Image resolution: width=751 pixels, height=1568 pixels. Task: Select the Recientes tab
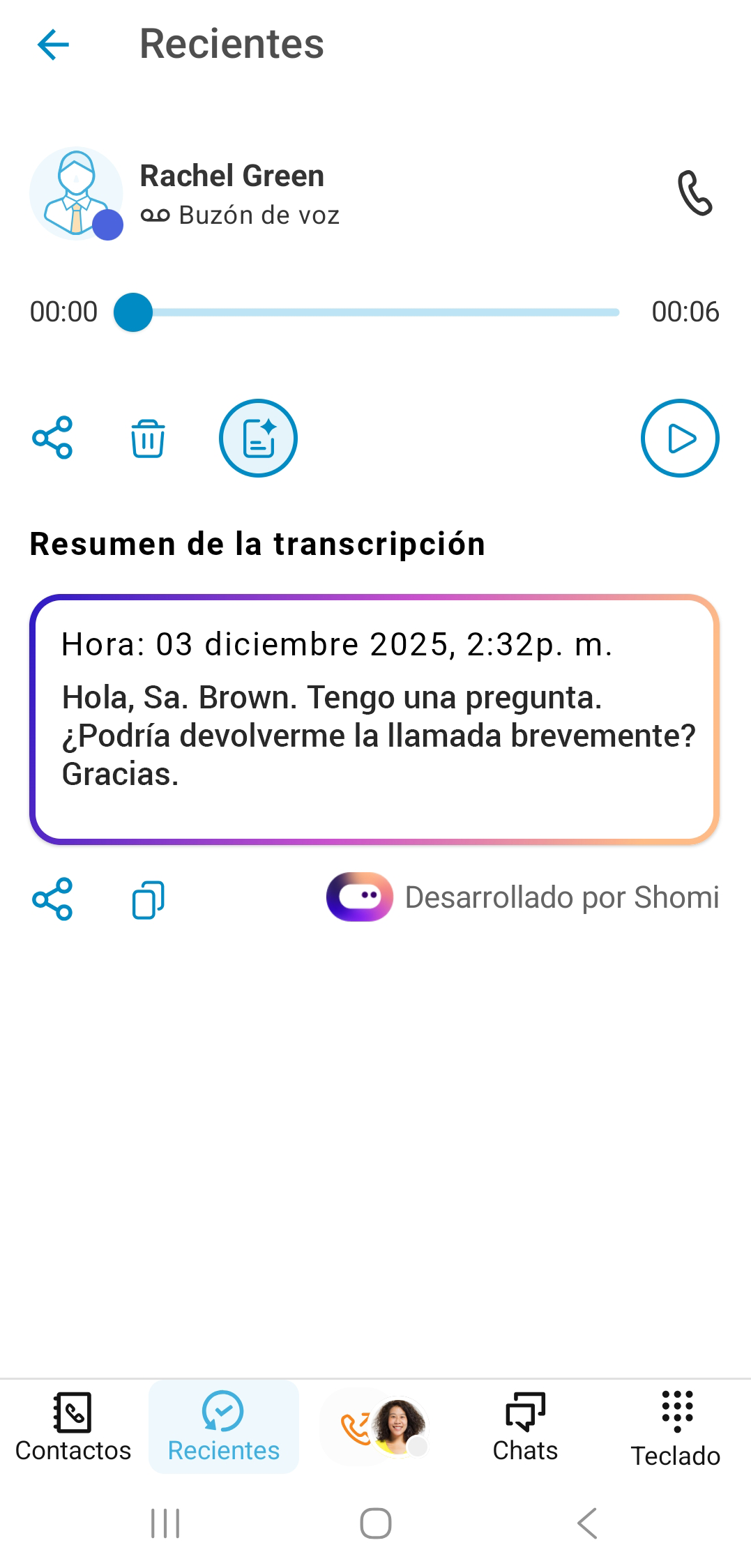click(223, 1426)
